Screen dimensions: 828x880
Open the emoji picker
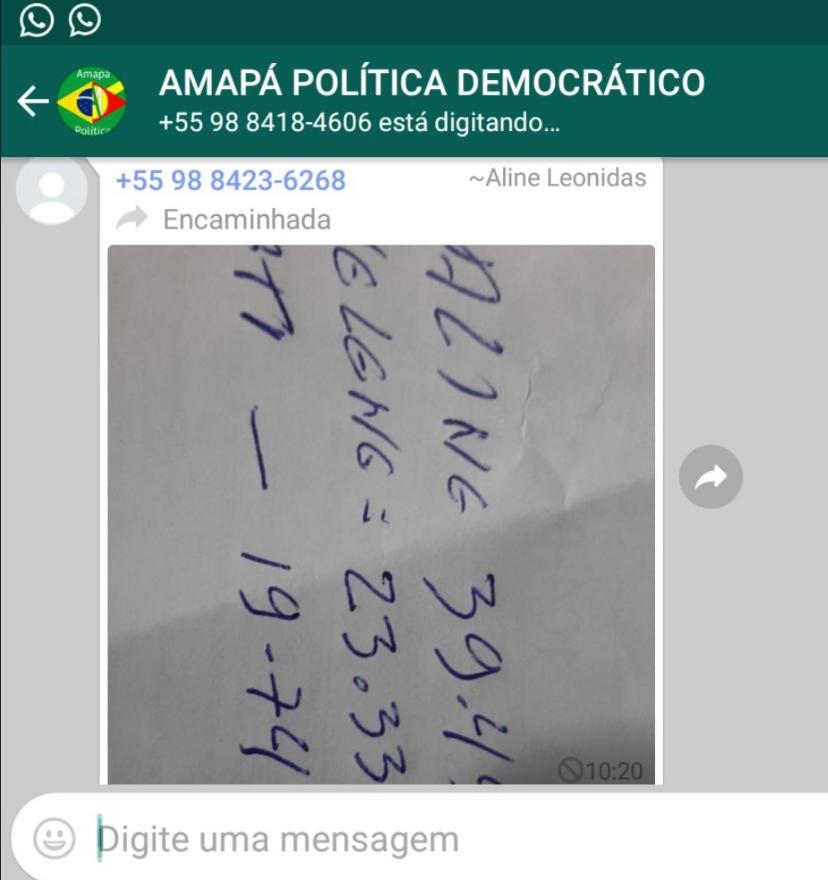tap(54, 838)
